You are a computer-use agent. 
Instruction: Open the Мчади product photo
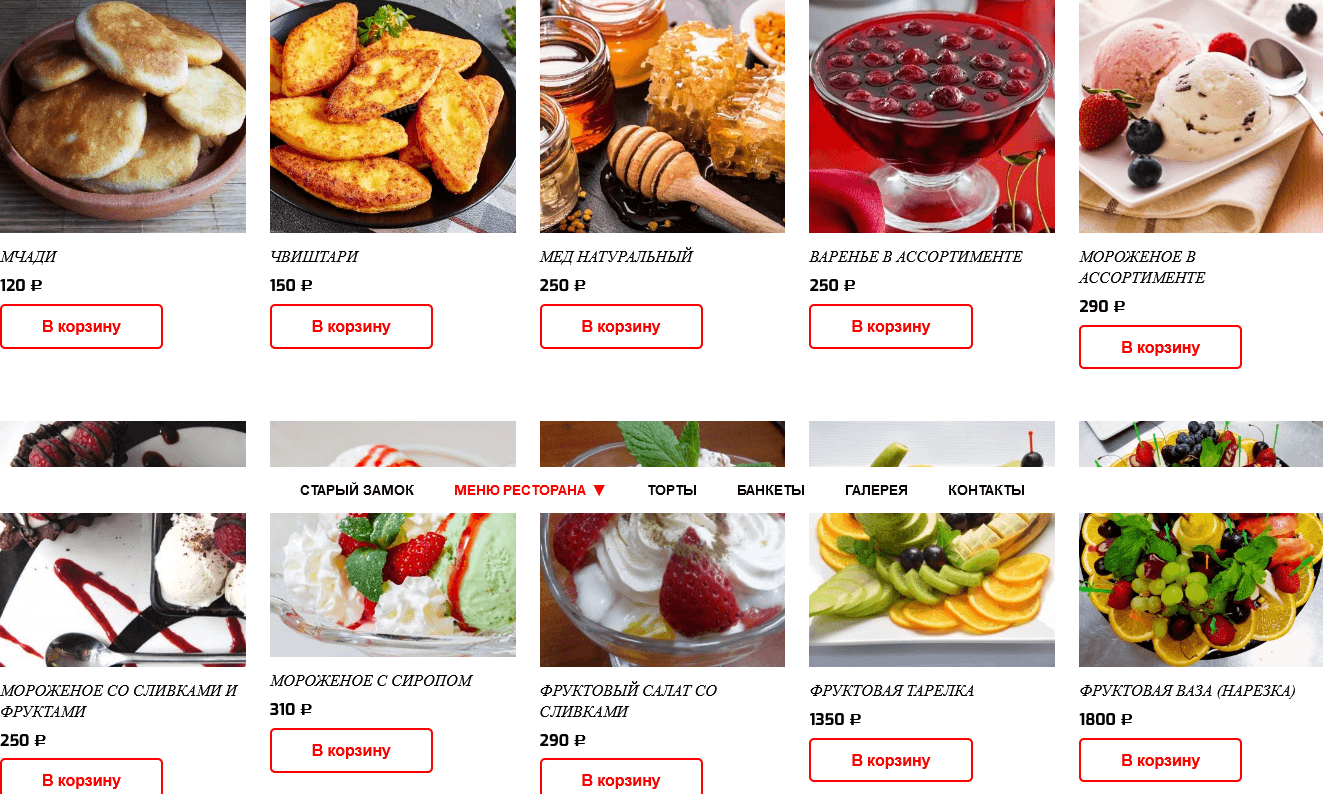click(x=122, y=115)
